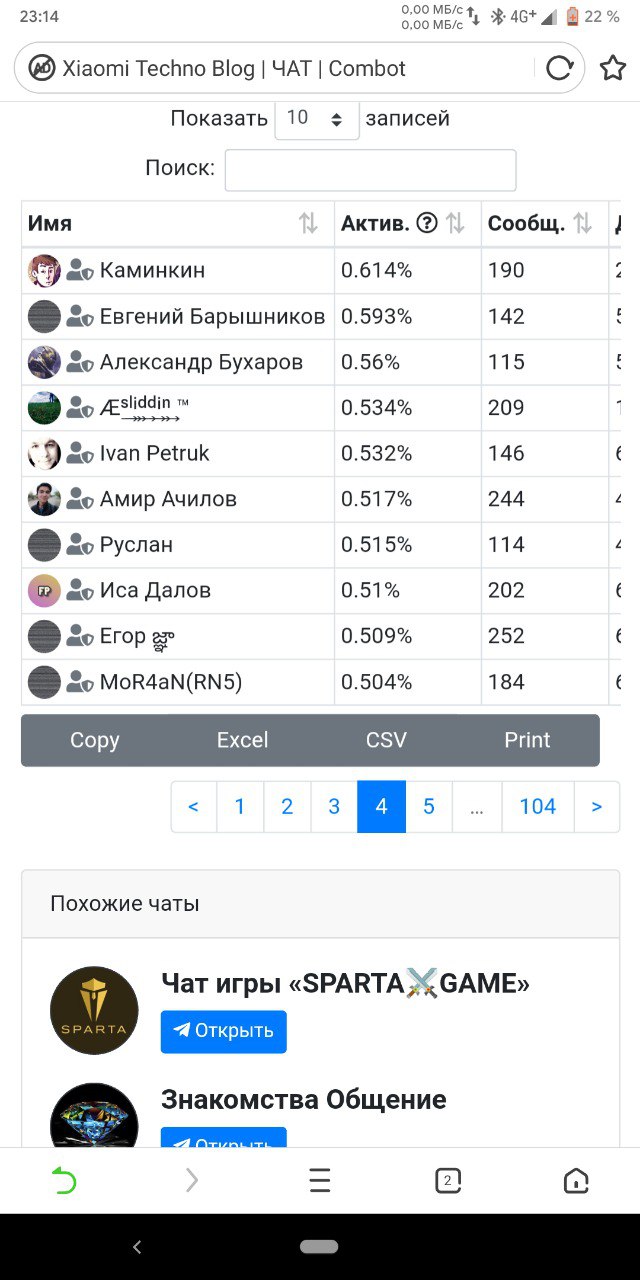The width and height of the screenshot is (640, 1280).
Task: Sort the table by Актив. column
Action: pyautogui.click(x=408, y=224)
